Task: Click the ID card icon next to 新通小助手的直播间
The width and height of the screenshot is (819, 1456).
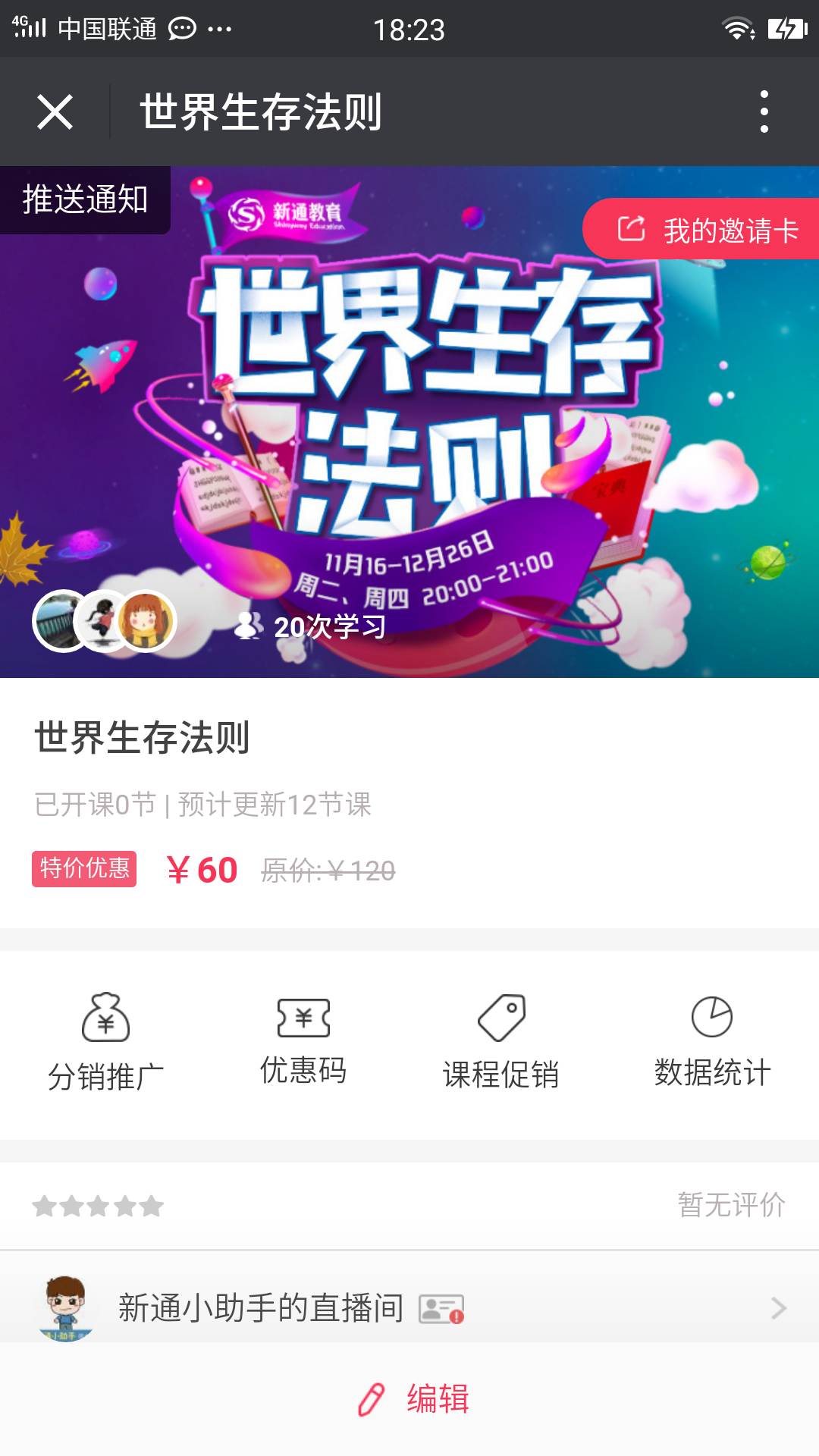Action: (440, 1310)
